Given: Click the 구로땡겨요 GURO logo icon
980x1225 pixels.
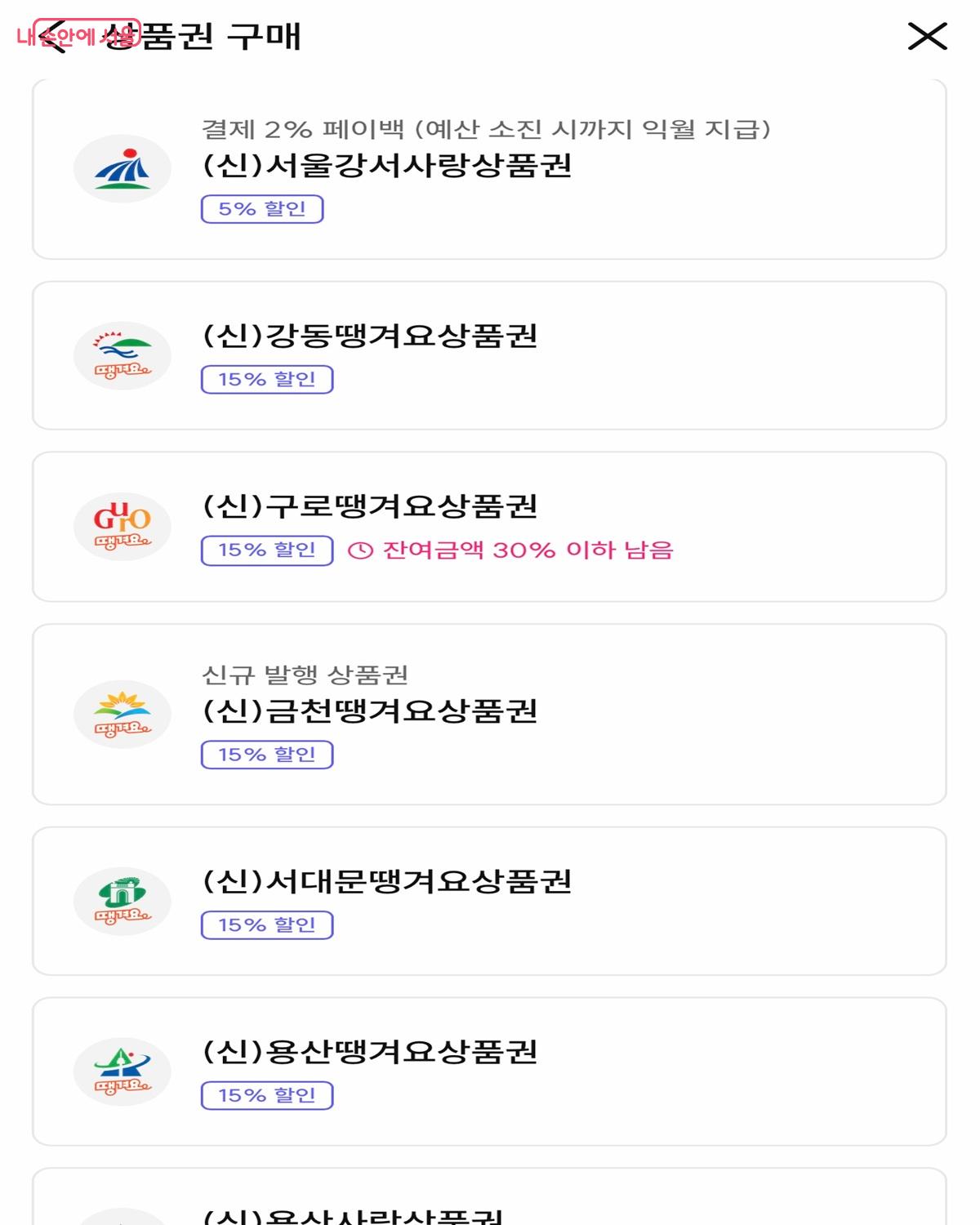Looking at the screenshot, I should 121,525.
